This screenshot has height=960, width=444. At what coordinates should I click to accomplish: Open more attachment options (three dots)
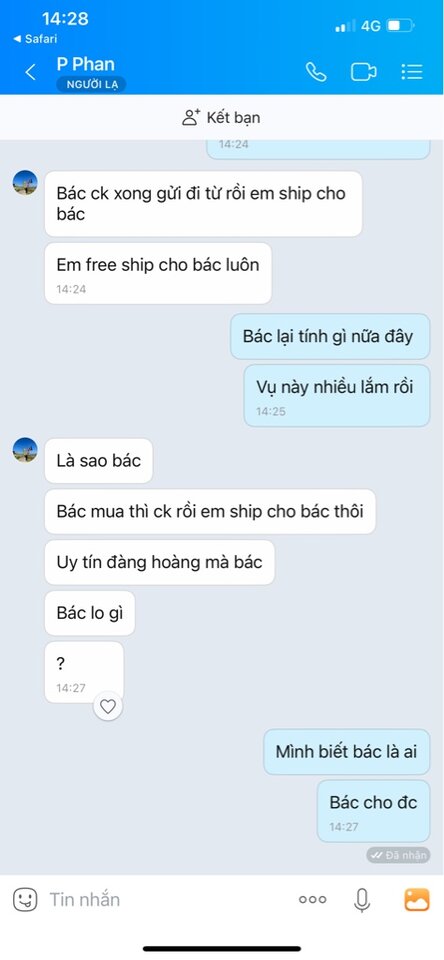click(x=312, y=899)
